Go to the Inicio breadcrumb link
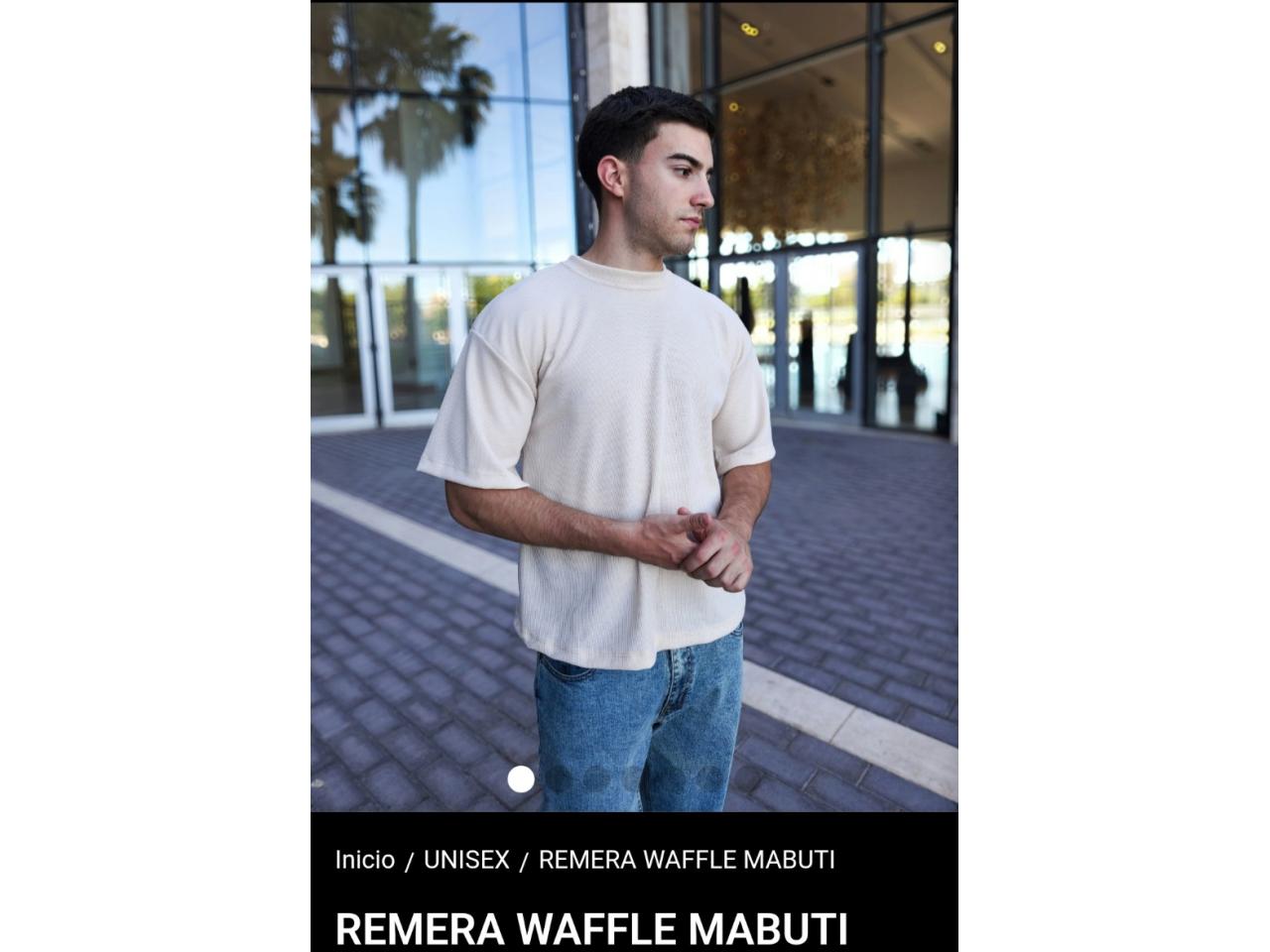 click(x=364, y=860)
